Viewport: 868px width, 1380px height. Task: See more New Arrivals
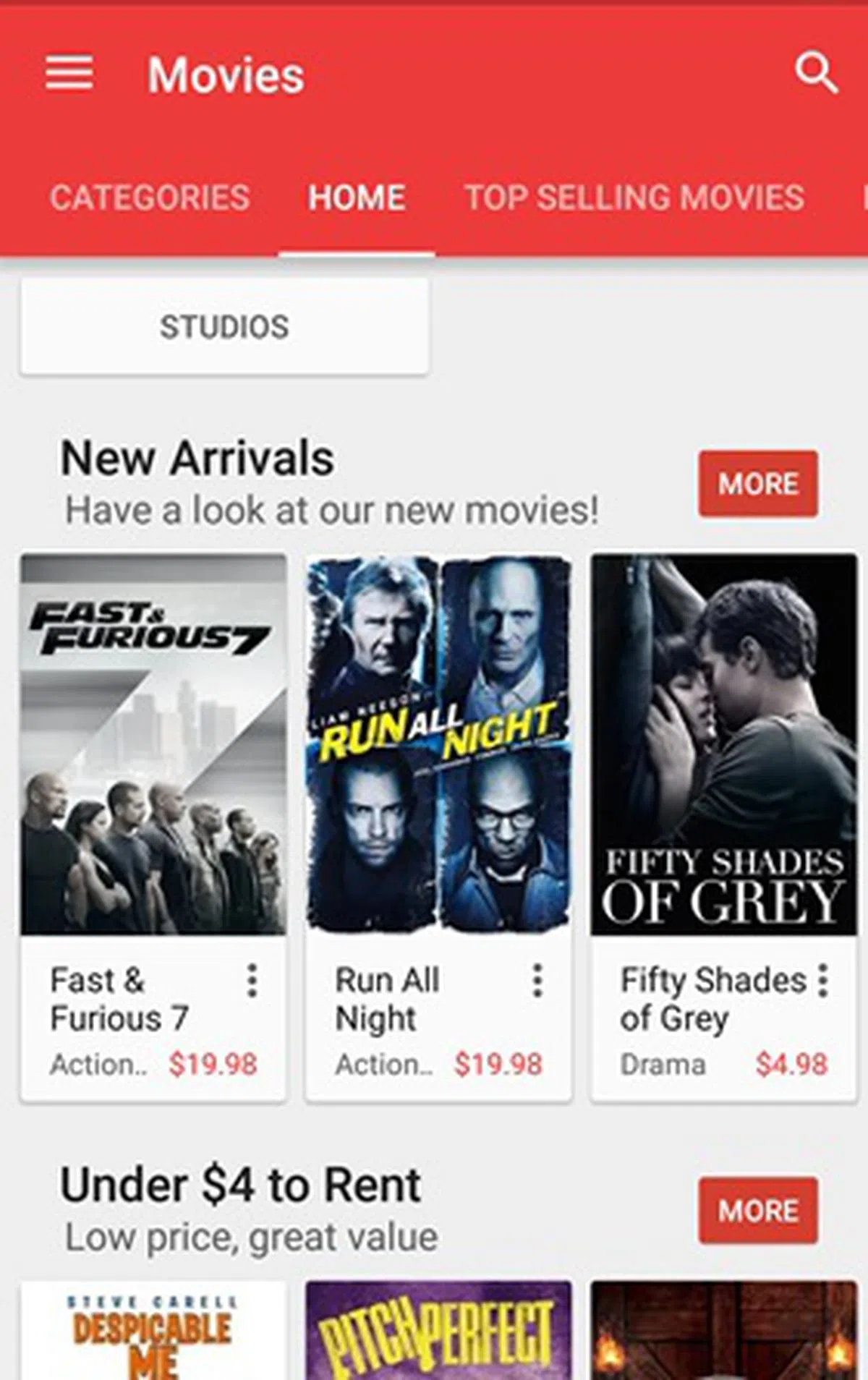point(757,483)
